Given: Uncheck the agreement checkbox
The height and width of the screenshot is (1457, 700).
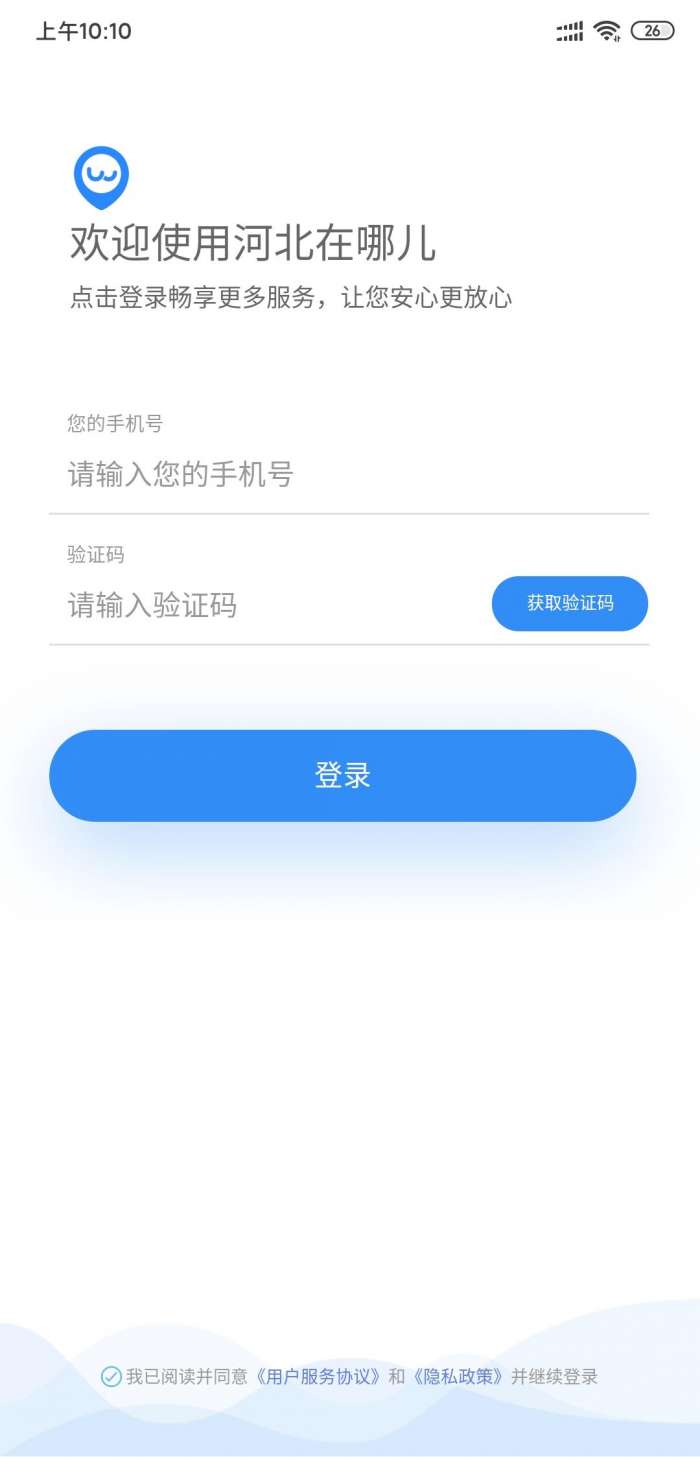Looking at the screenshot, I should click(111, 1377).
